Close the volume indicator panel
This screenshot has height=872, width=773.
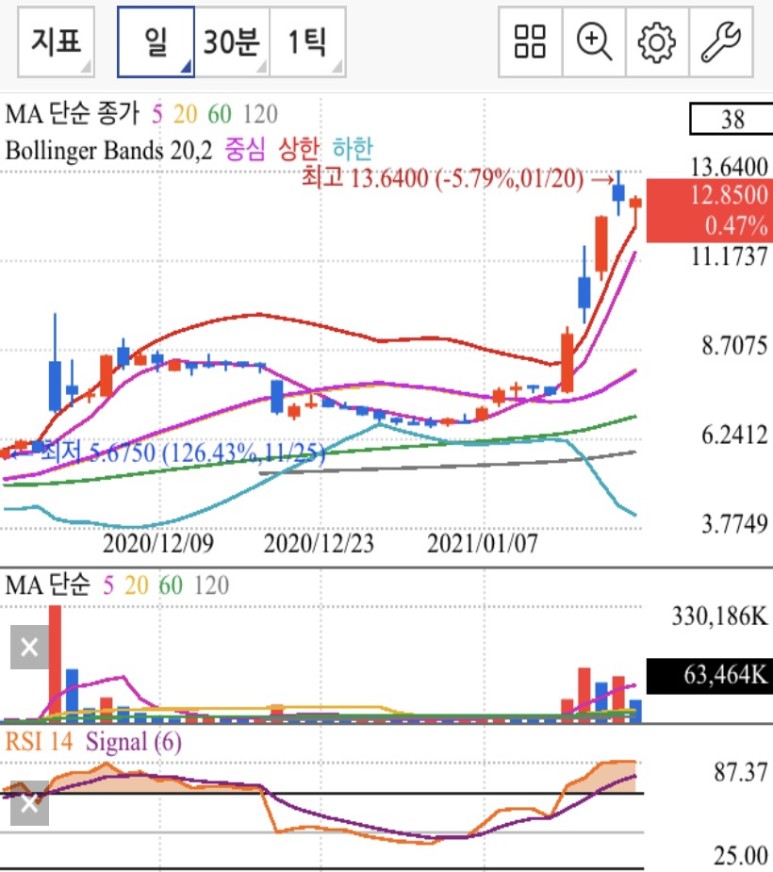click(x=29, y=647)
